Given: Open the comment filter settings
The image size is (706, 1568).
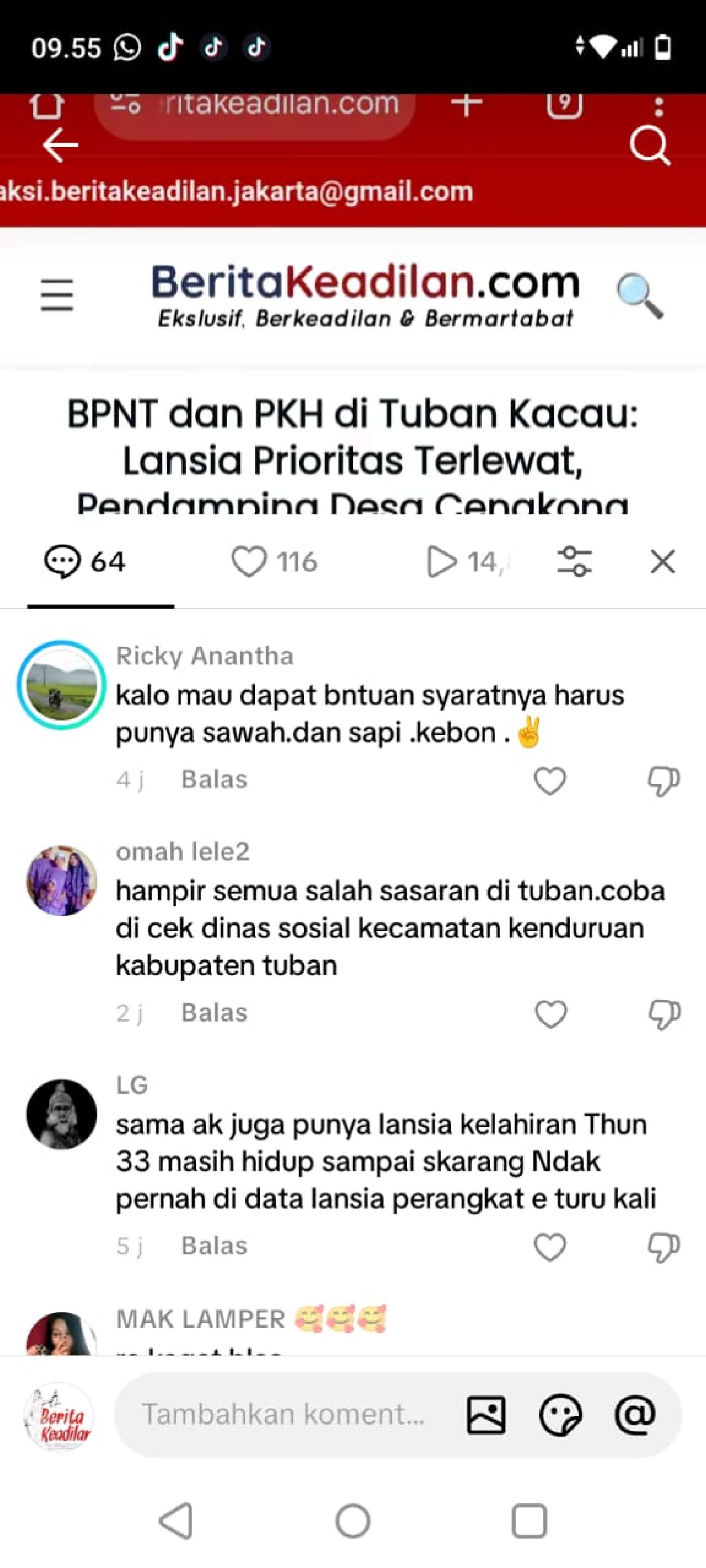Looking at the screenshot, I should (x=574, y=561).
